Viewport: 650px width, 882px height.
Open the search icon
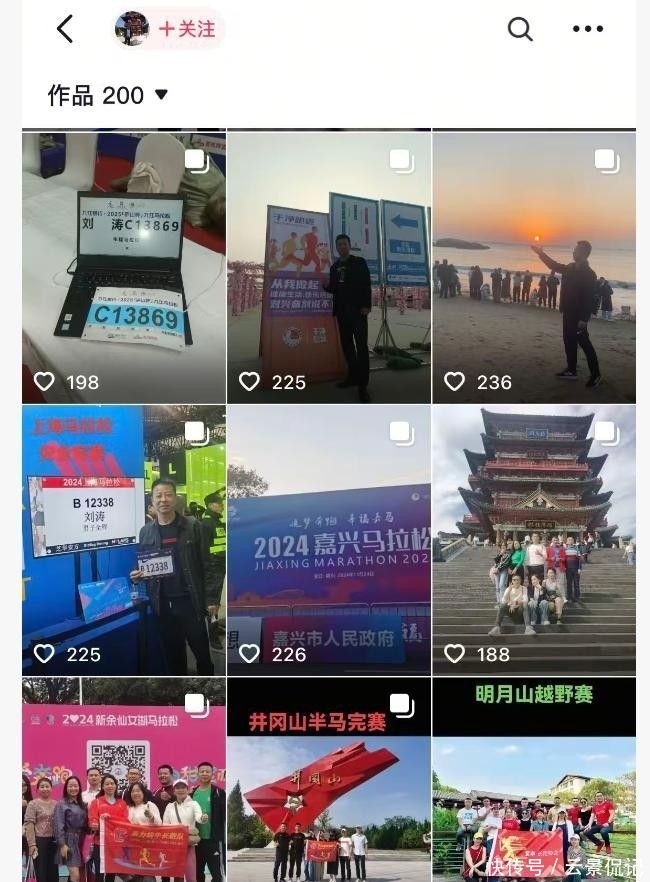[520, 29]
